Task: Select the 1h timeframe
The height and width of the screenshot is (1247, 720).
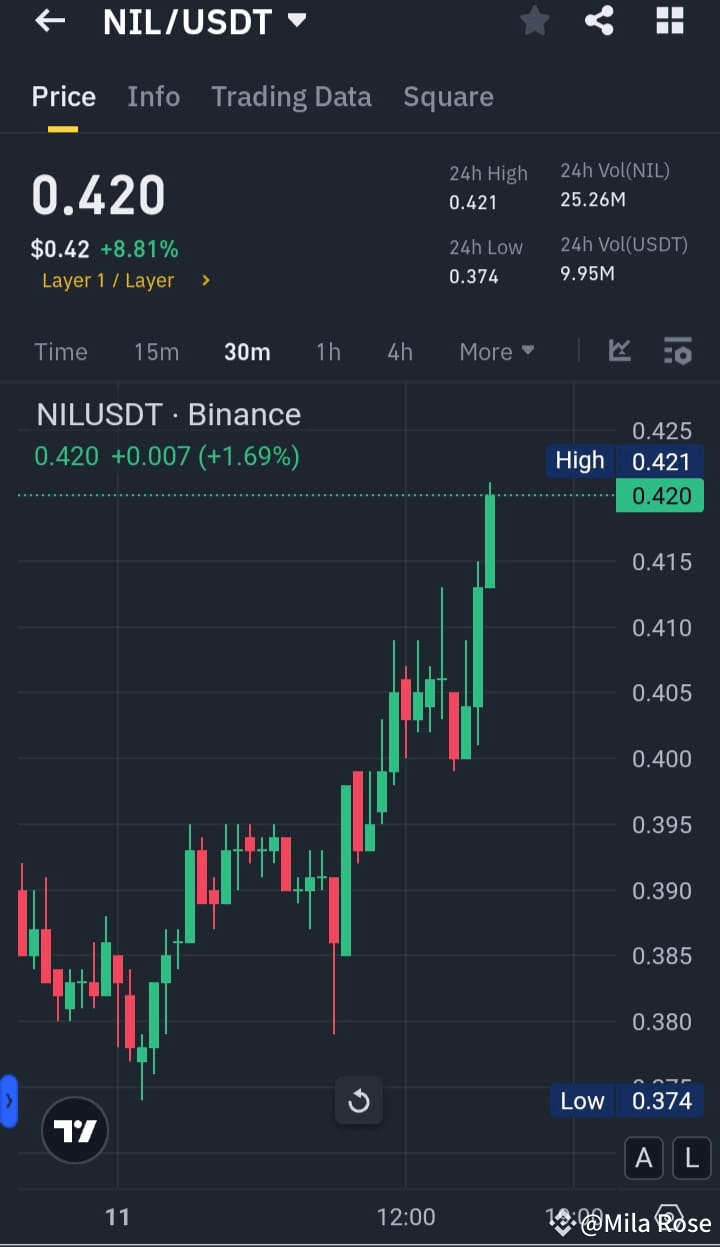Action: point(328,351)
